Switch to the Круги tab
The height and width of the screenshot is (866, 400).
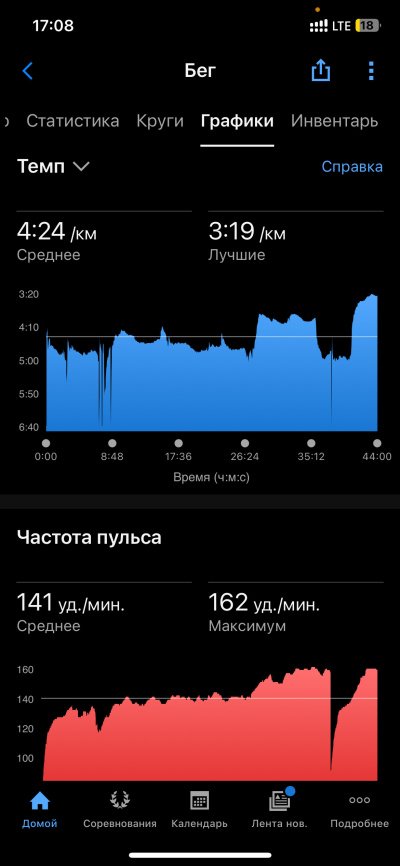[x=160, y=121]
